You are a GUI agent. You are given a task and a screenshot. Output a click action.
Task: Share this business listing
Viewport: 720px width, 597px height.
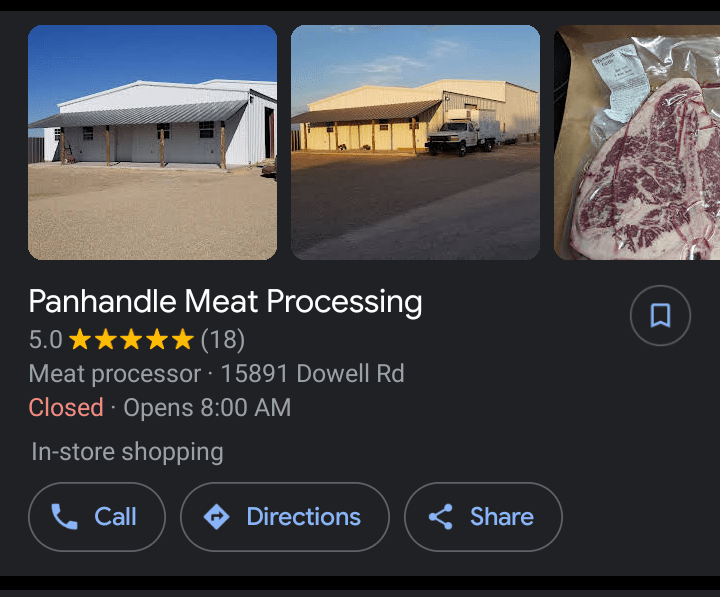tap(483, 517)
